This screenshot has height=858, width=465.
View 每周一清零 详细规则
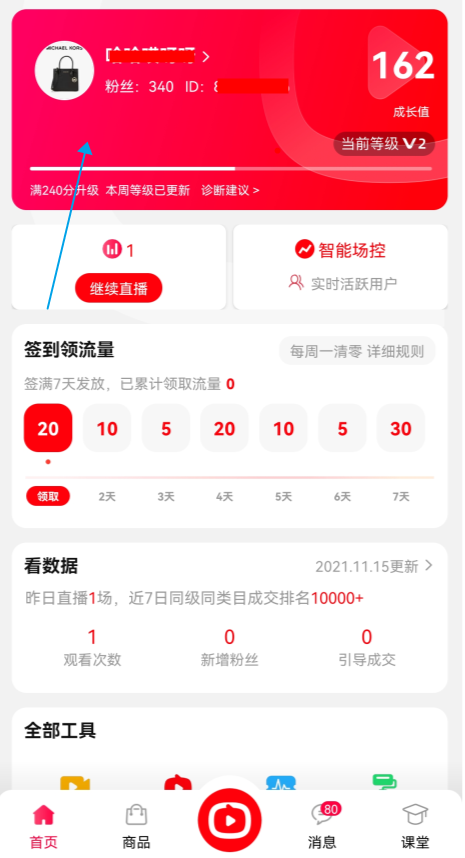pyautogui.click(x=357, y=351)
